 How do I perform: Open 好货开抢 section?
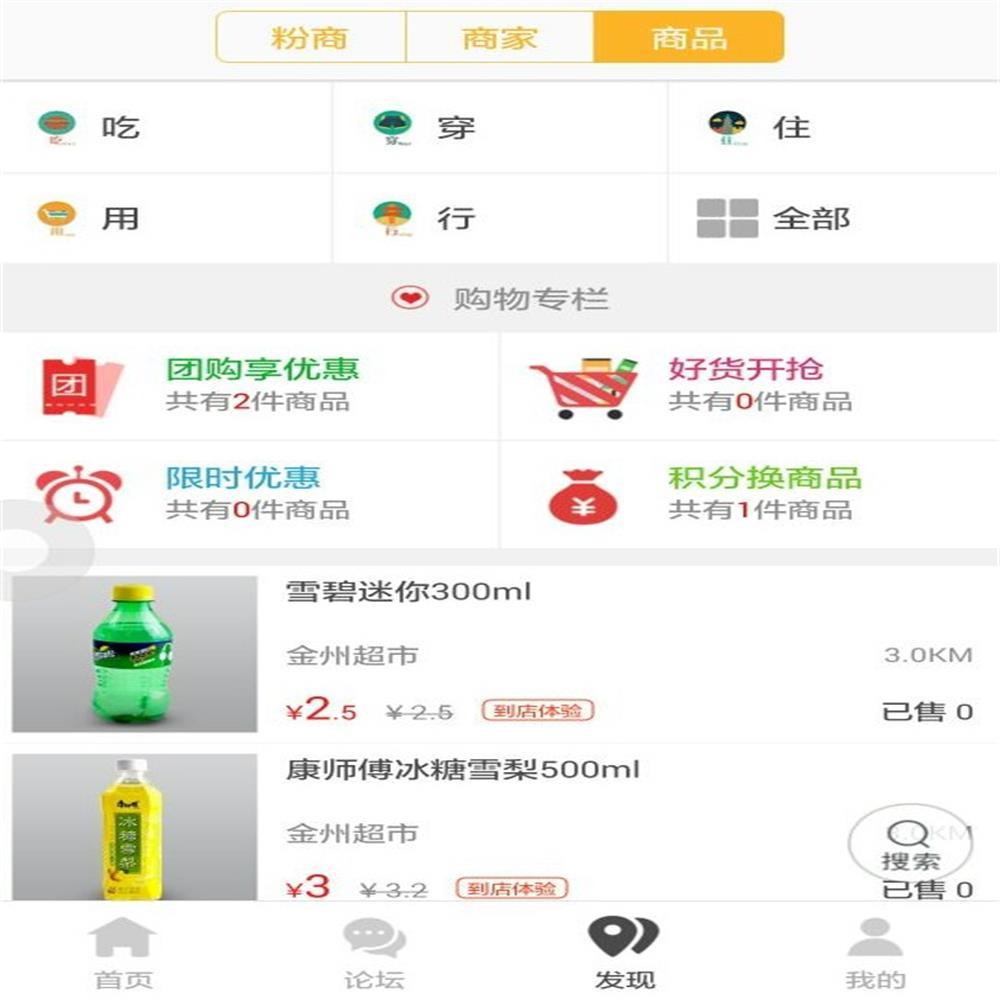(750, 386)
